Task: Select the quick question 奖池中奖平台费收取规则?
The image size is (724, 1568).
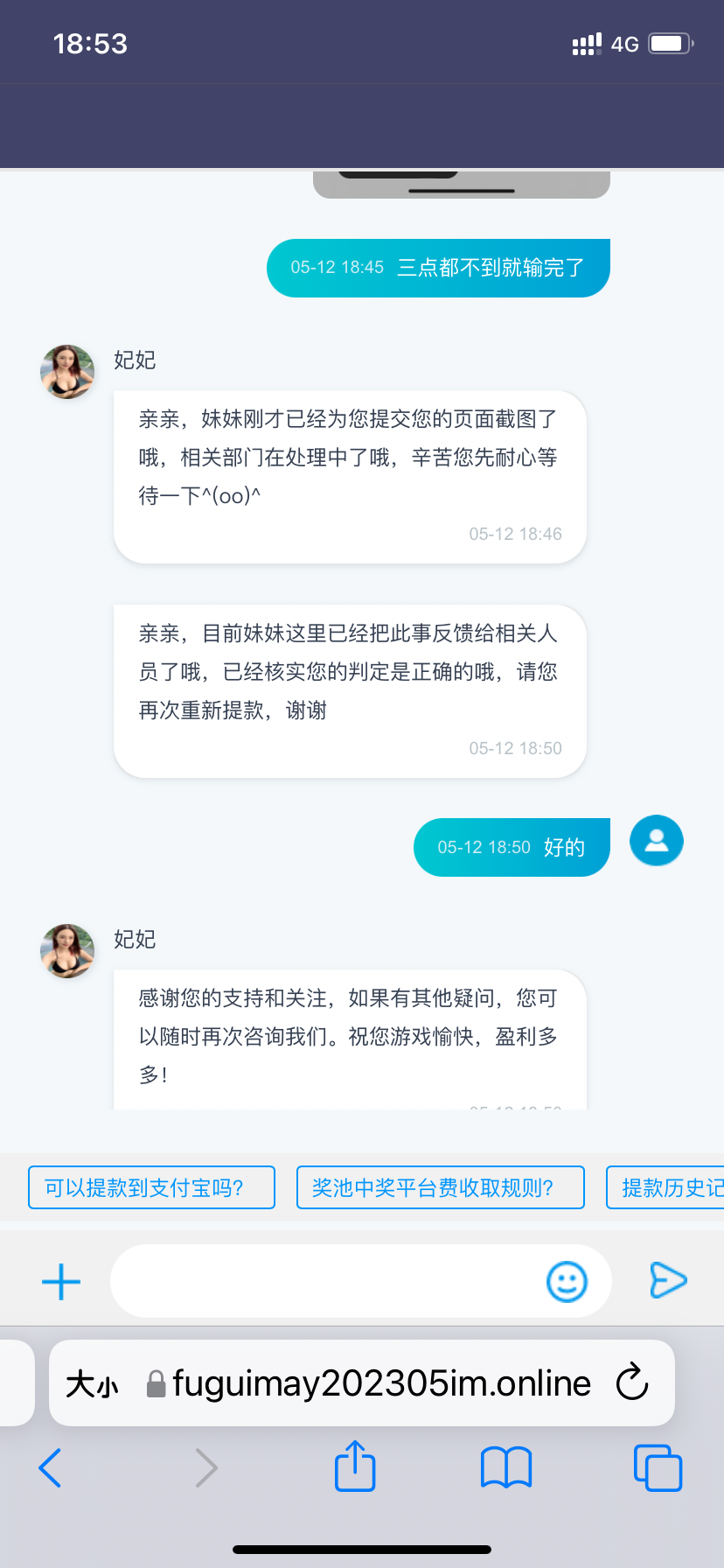Action: coord(440,1187)
